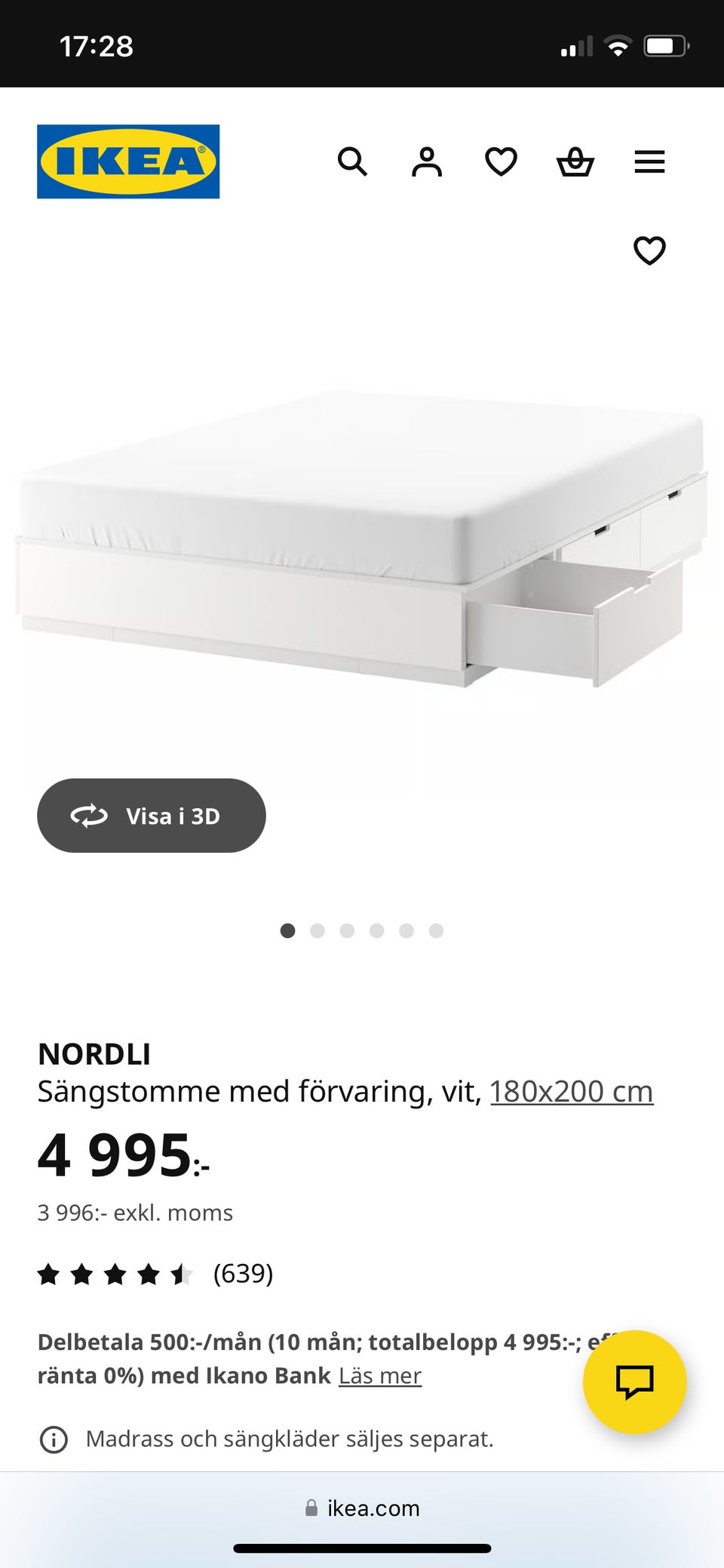
Task: Open the hamburger menu
Action: tap(649, 161)
